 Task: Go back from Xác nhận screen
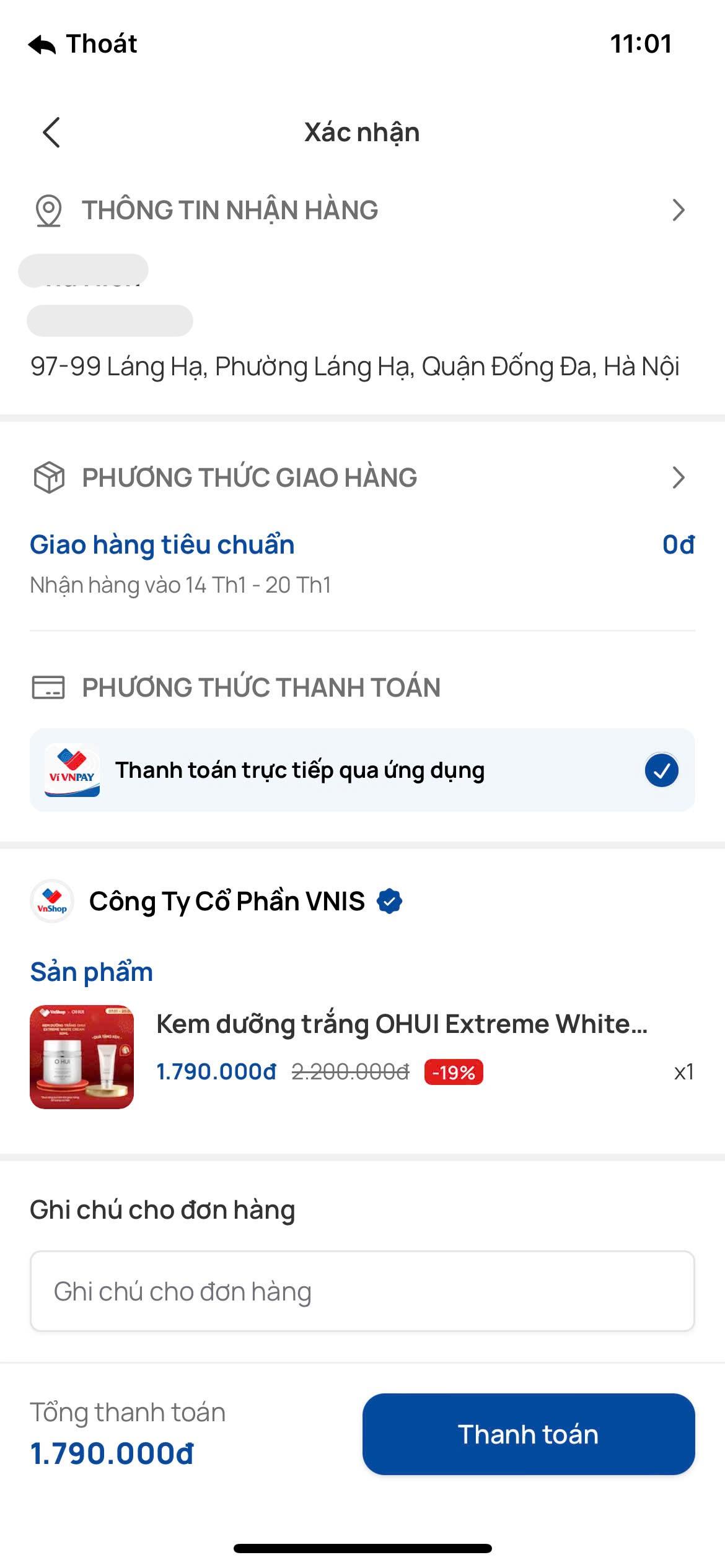51,132
